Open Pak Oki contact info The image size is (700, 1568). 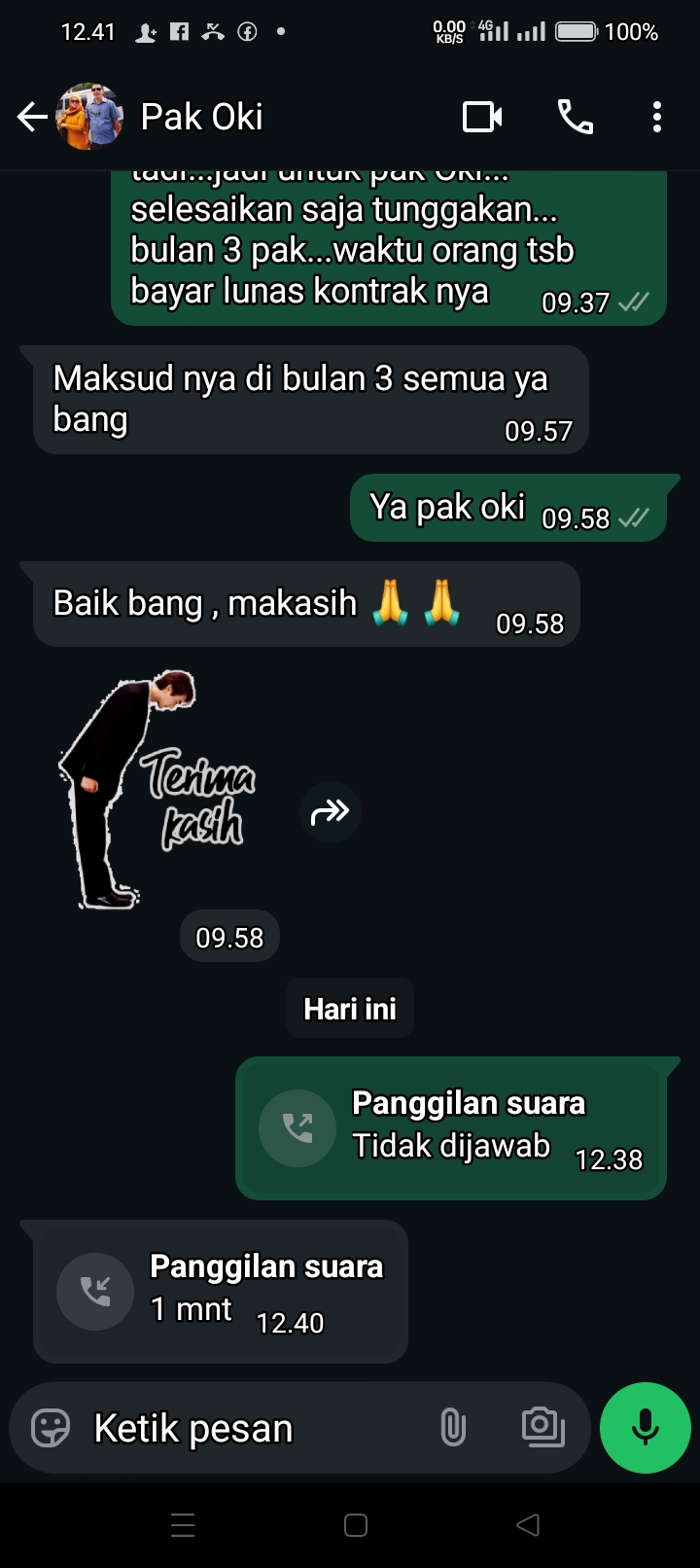click(x=202, y=117)
